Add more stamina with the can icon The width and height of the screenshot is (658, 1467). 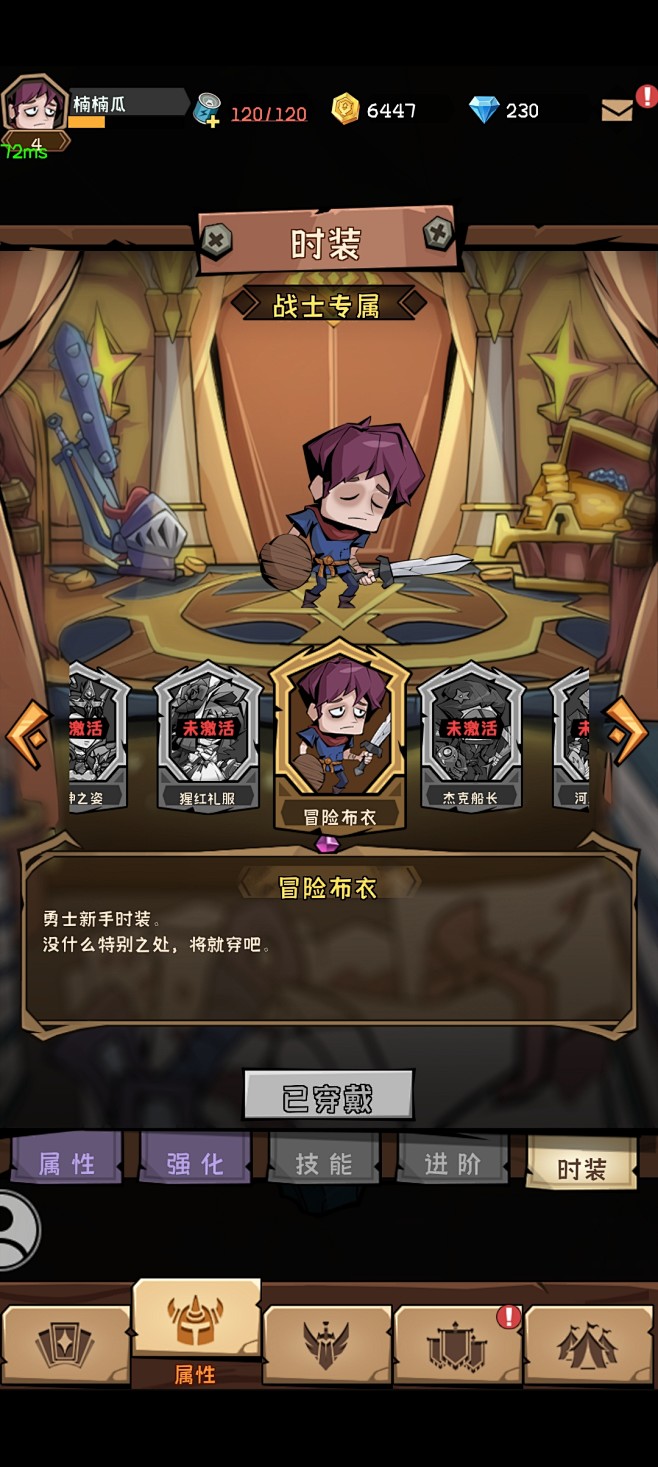208,109
